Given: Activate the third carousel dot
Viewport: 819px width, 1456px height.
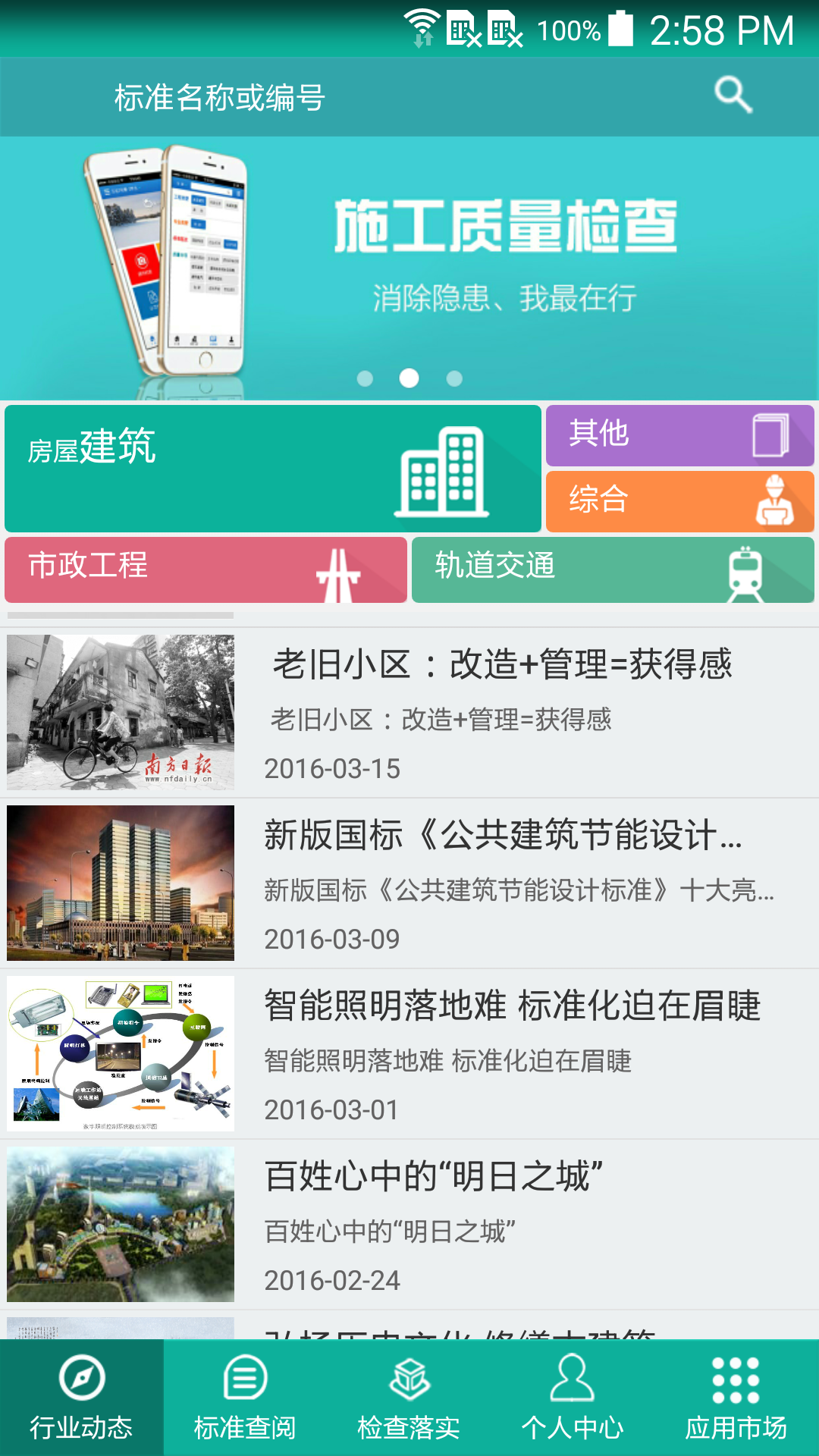Looking at the screenshot, I should pos(454,378).
